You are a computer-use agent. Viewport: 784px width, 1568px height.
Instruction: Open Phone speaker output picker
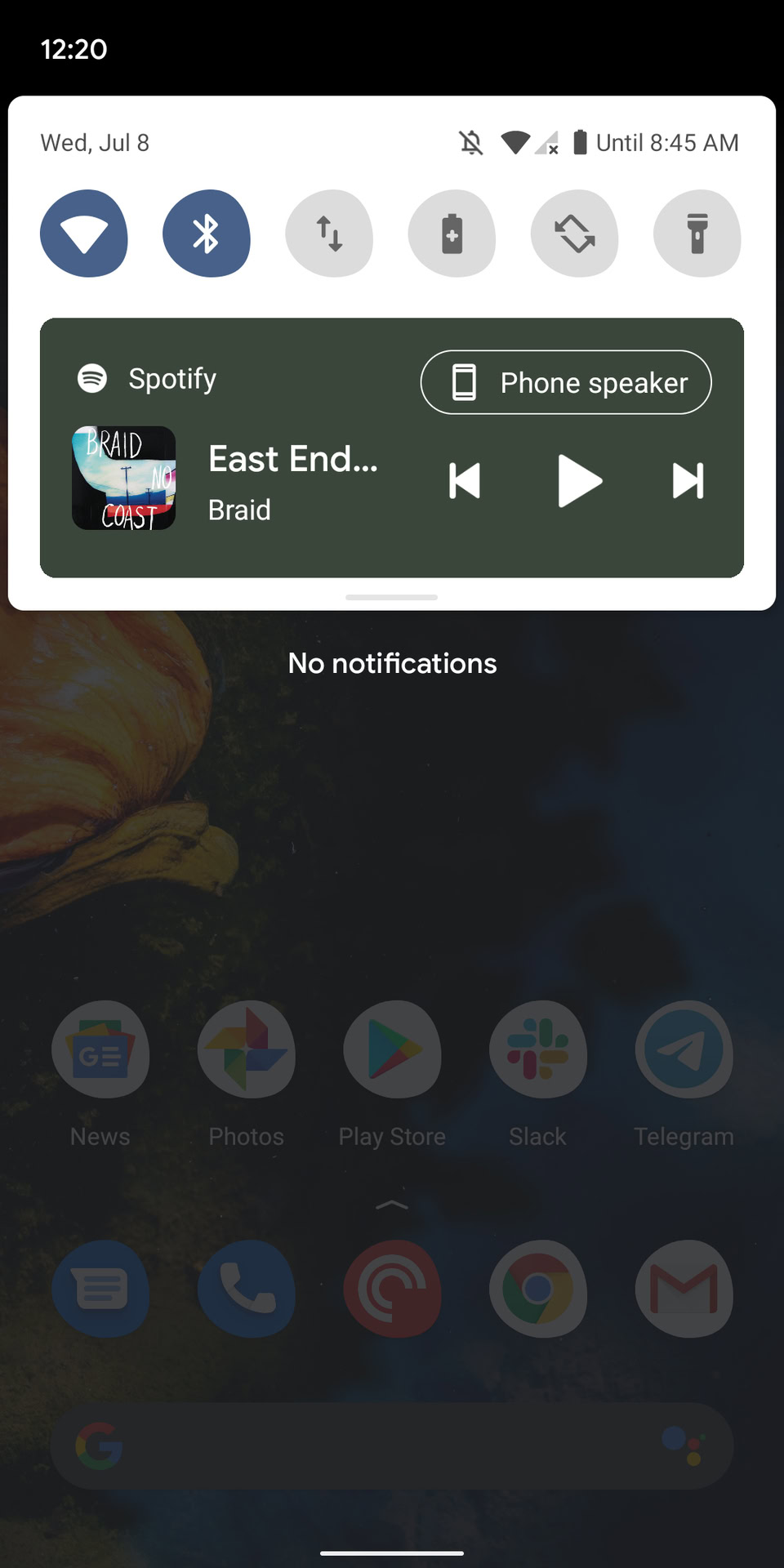[x=566, y=382]
